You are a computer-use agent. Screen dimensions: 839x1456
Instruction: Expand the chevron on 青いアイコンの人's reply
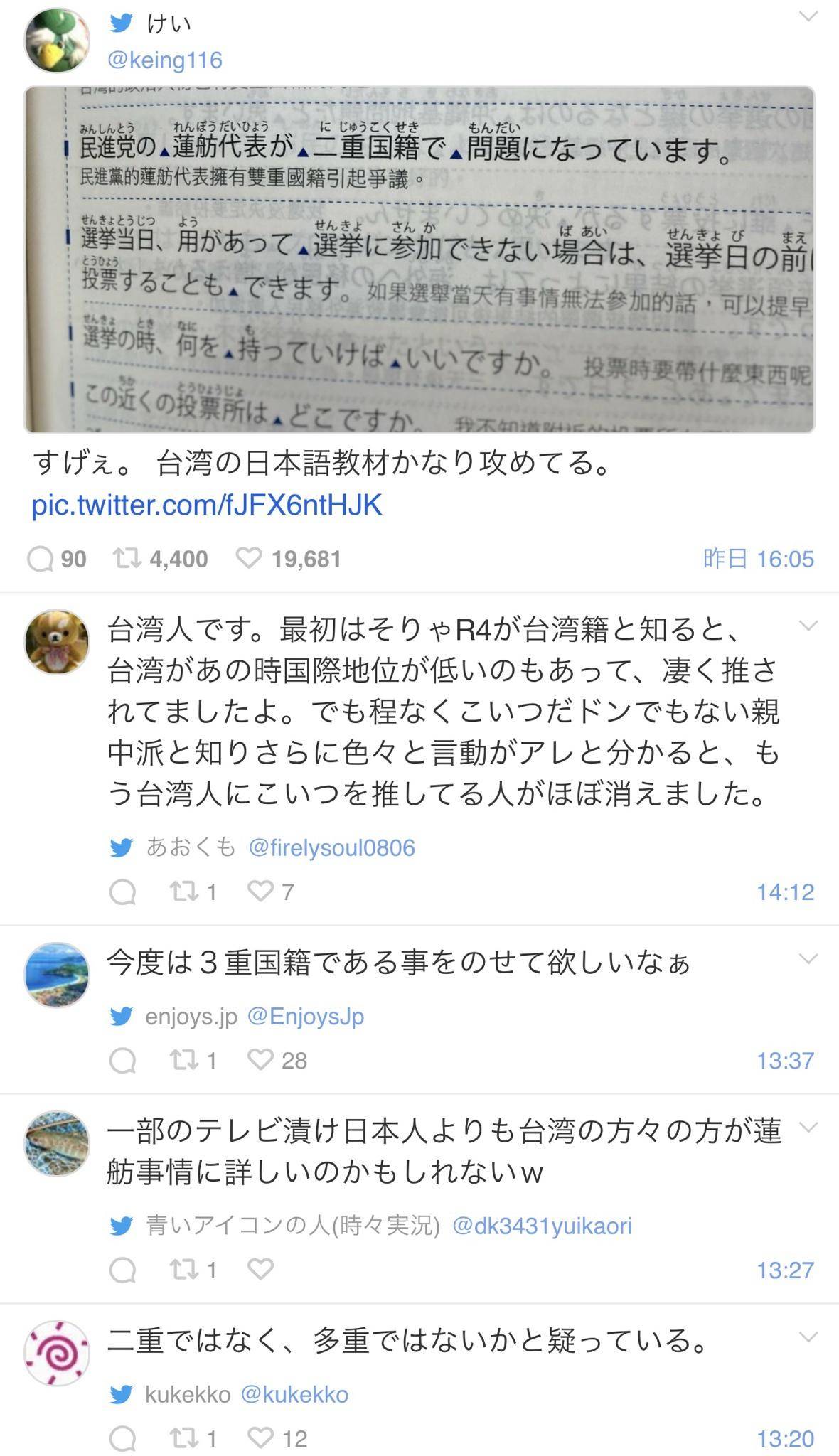point(808,1127)
